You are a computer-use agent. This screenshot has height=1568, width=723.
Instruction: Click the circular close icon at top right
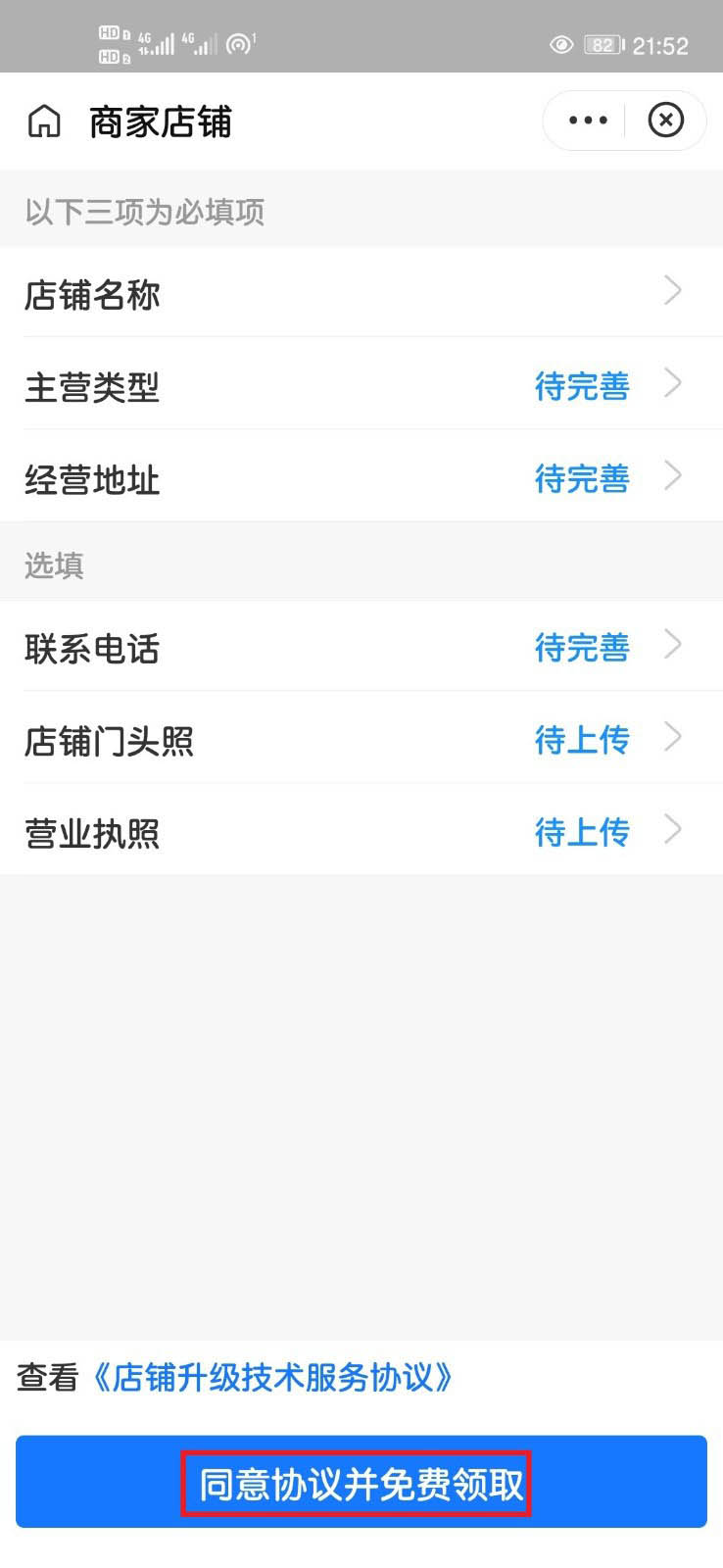click(x=666, y=120)
